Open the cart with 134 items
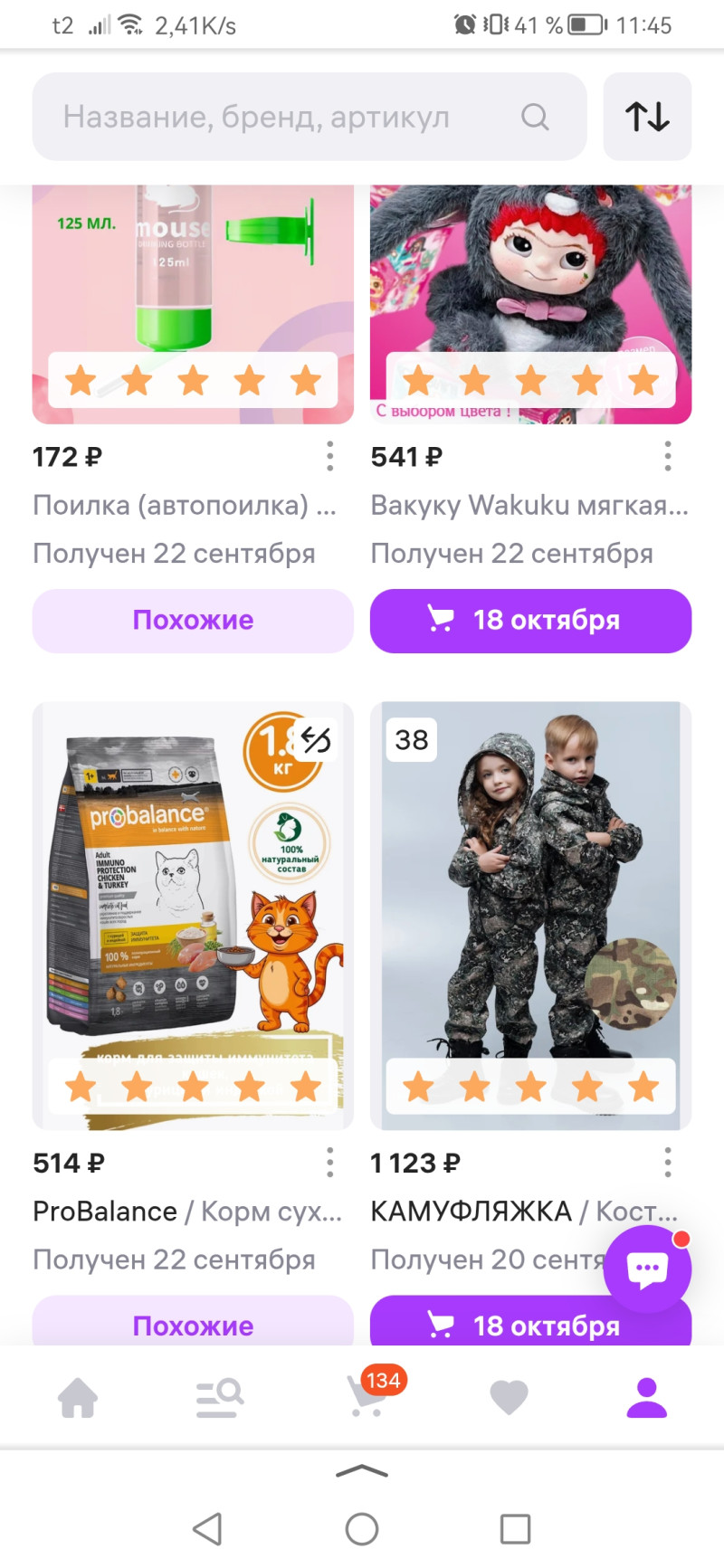This screenshot has width=724, height=1568. click(367, 1397)
